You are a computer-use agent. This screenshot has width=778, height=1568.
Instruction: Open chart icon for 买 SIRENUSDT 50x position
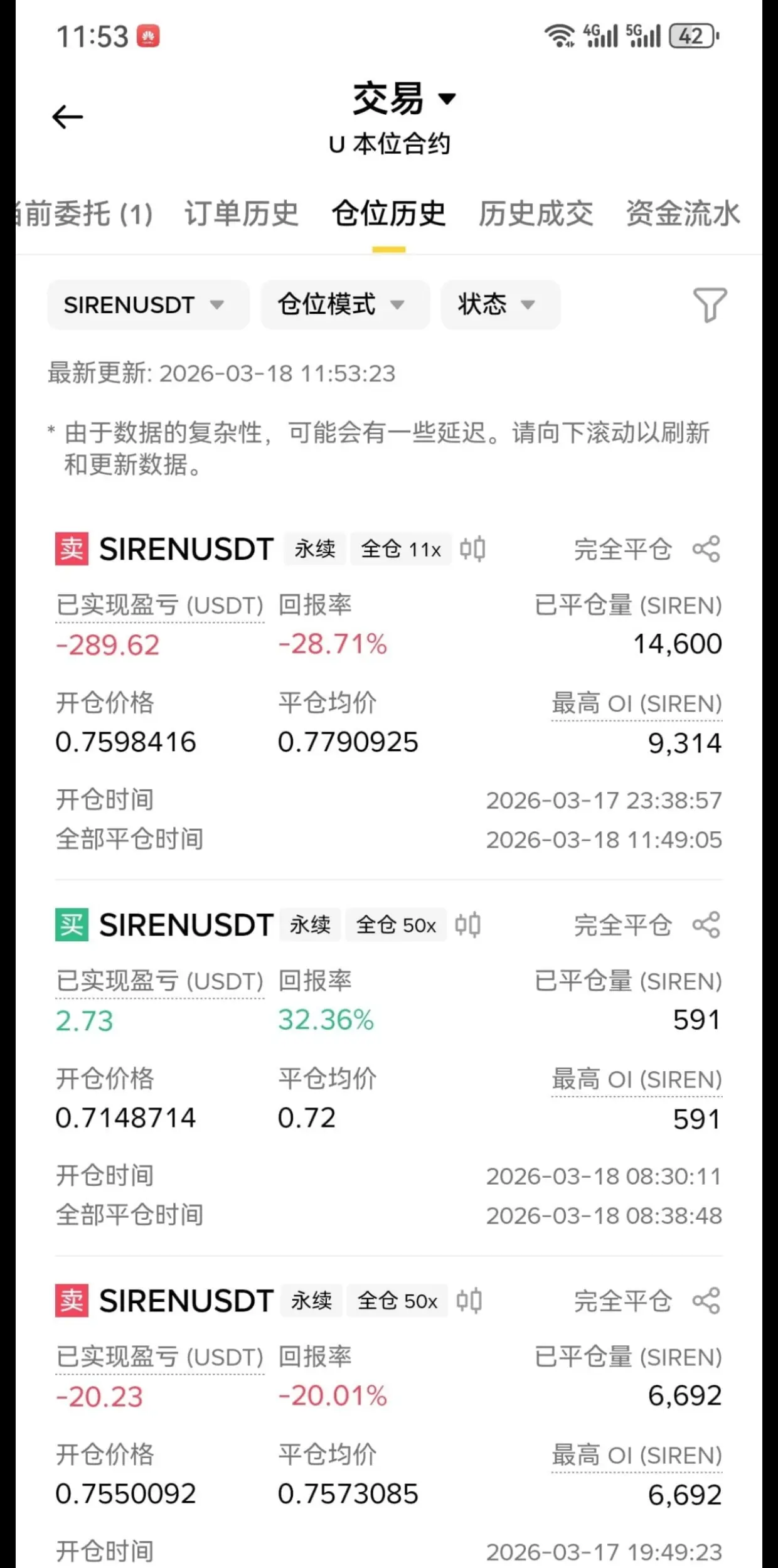(468, 925)
